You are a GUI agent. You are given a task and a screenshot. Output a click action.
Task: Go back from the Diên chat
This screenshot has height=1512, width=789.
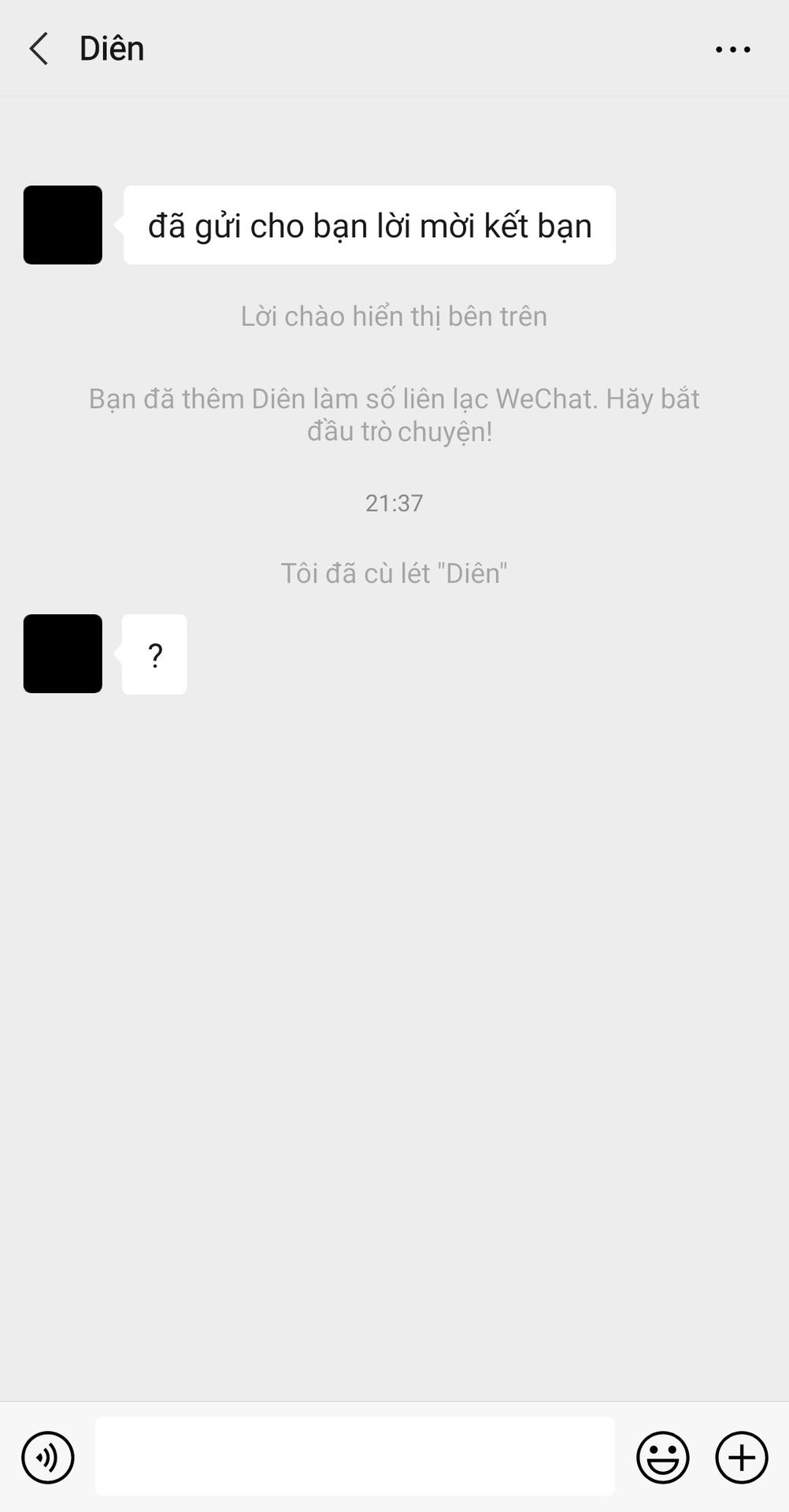click(x=39, y=49)
